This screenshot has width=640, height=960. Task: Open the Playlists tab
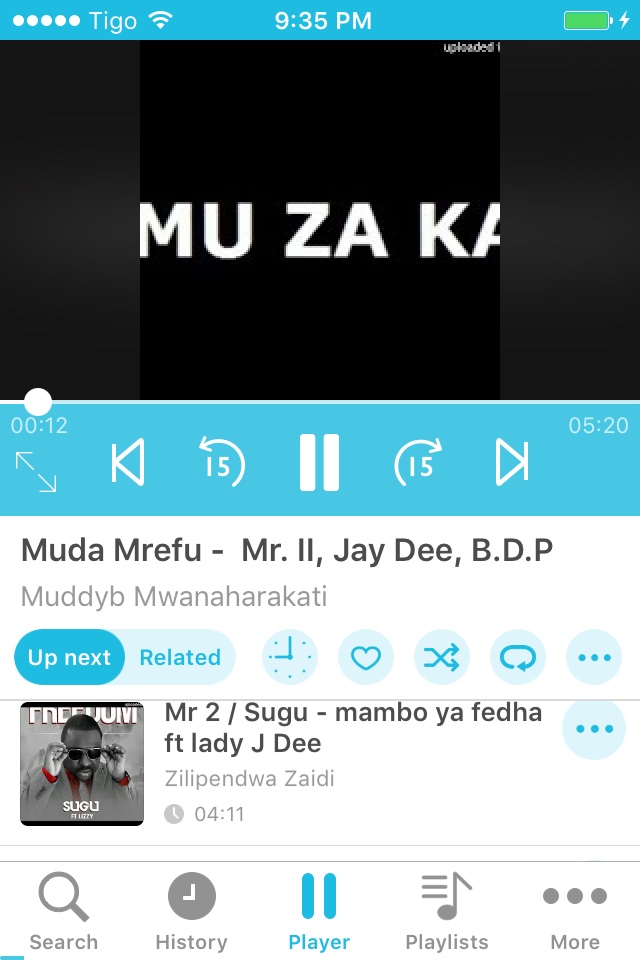point(447,910)
